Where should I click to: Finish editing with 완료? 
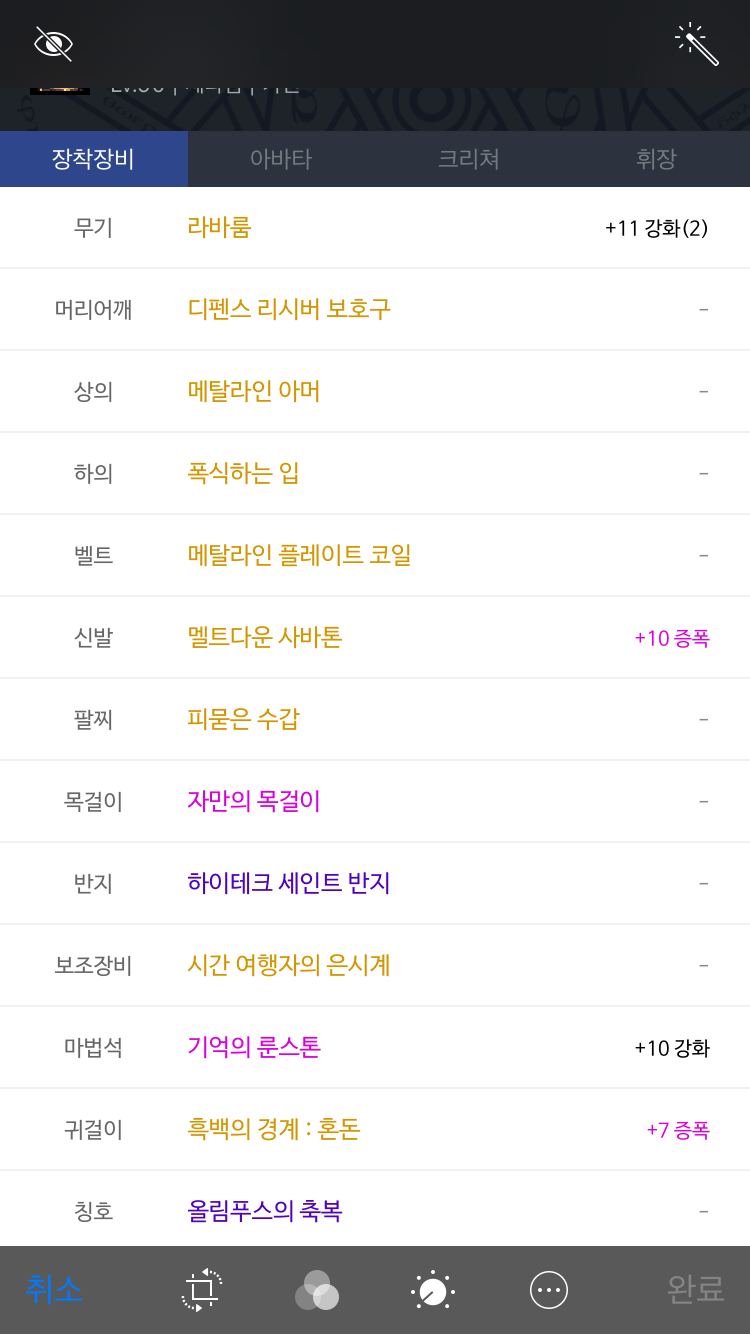[695, 1289]
